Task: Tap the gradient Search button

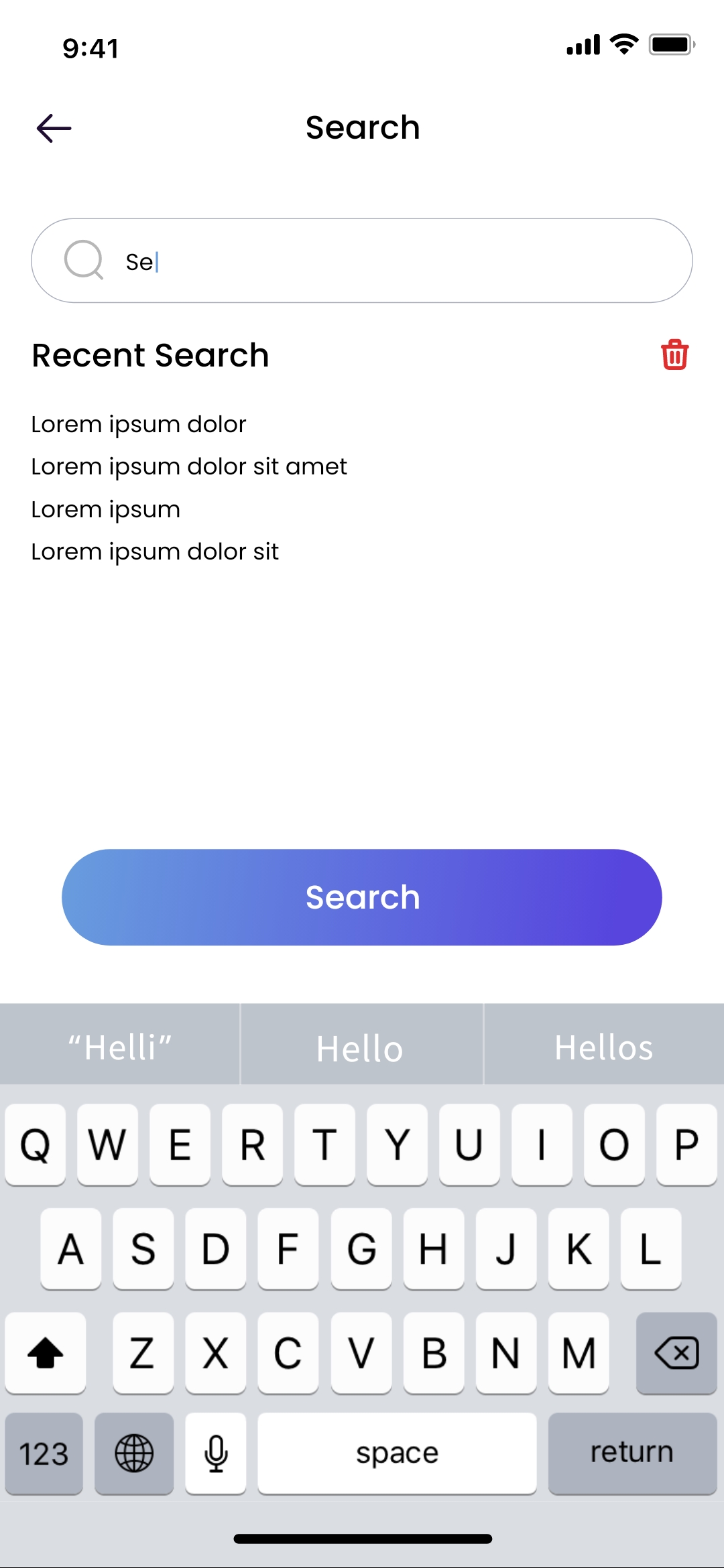Action: pyautogui.click(x=362, y=897)
